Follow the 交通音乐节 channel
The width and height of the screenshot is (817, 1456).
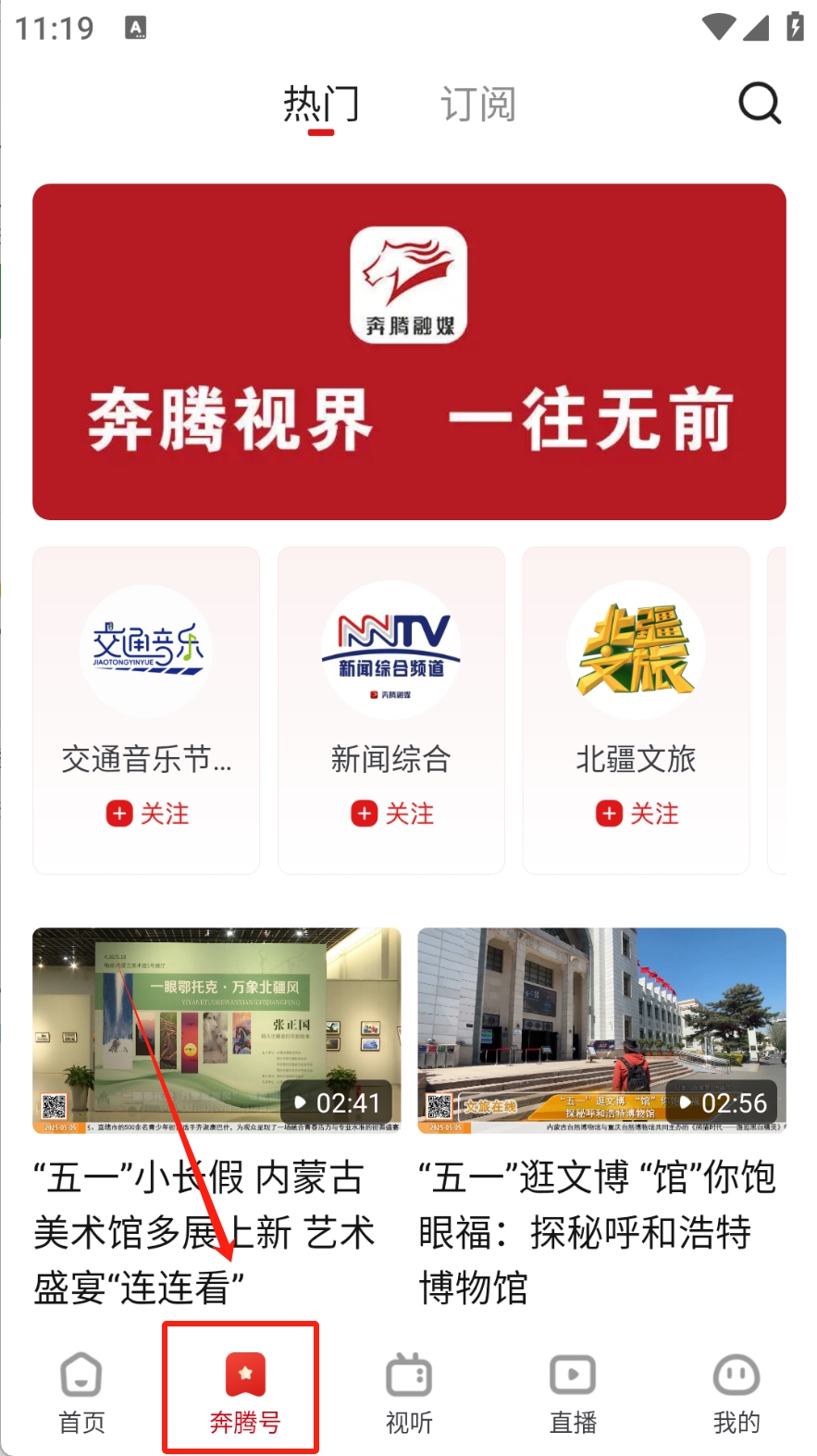(x=148, y=814)
